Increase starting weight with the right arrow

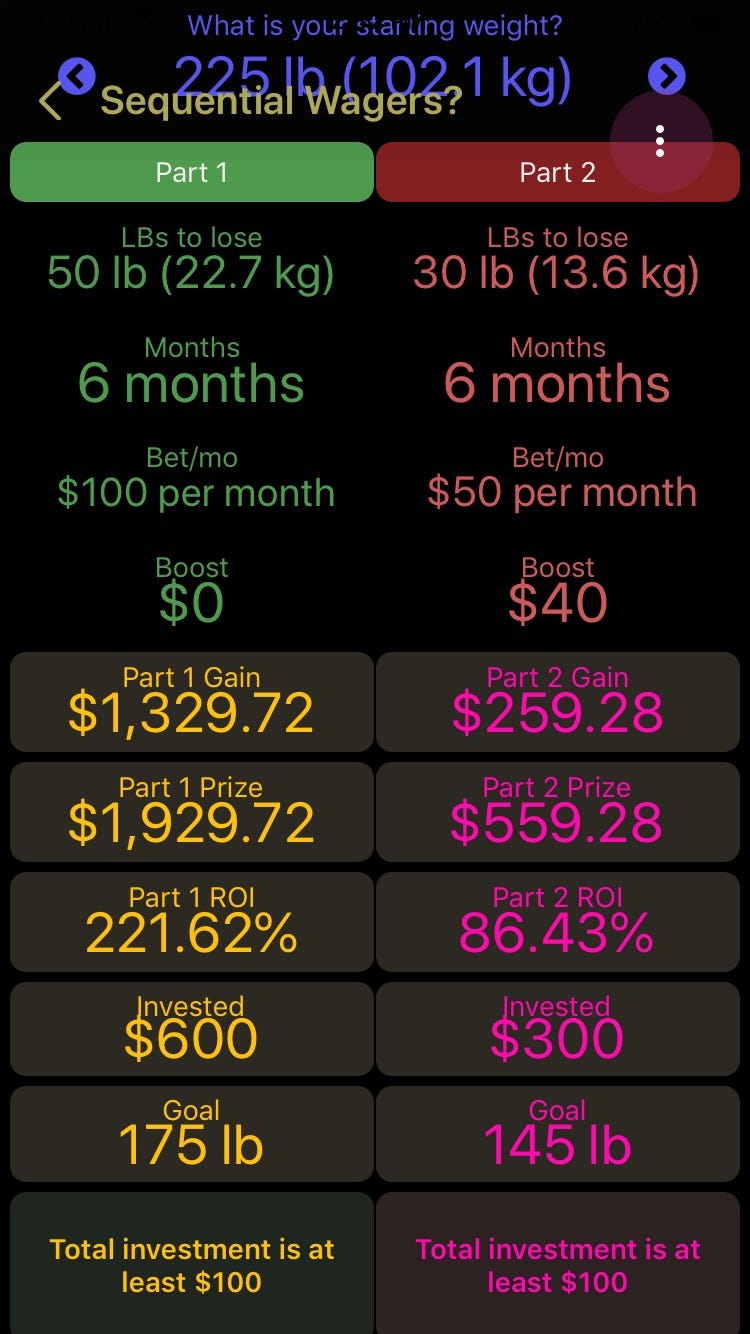(667, 75)
